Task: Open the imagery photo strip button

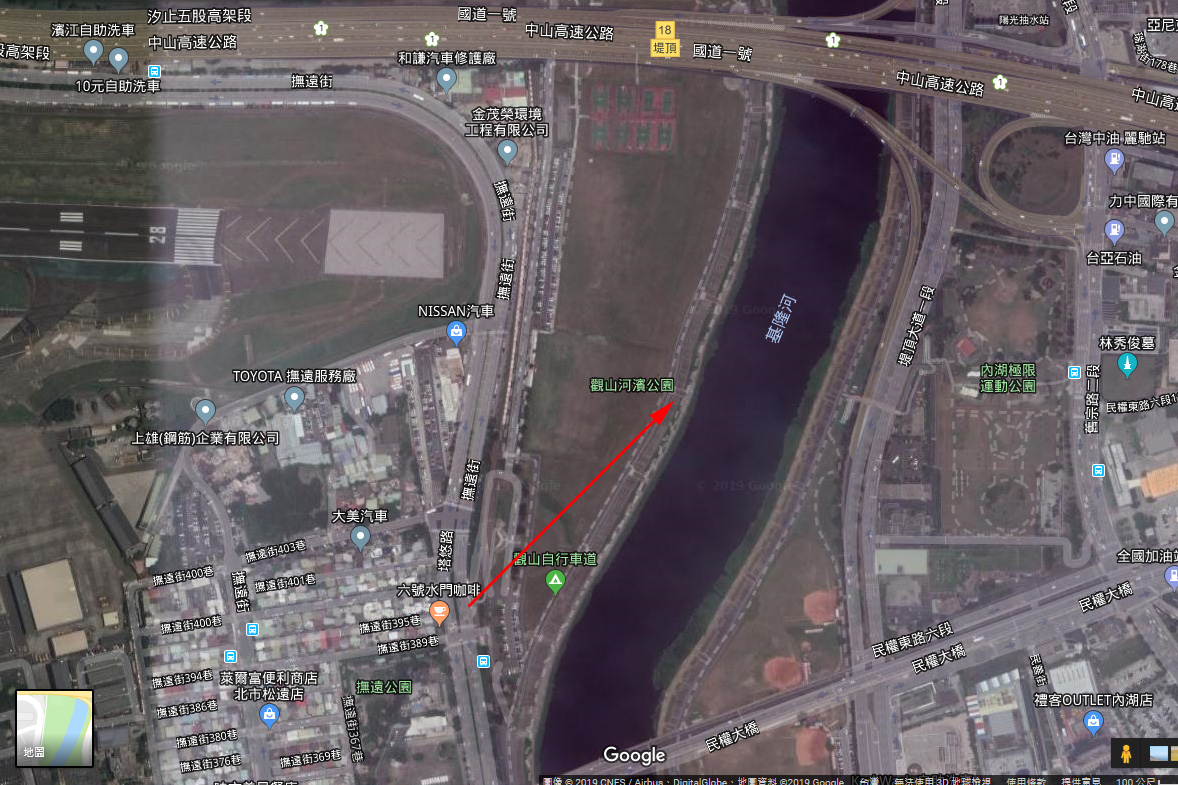Action: [x=1160, y=753]
